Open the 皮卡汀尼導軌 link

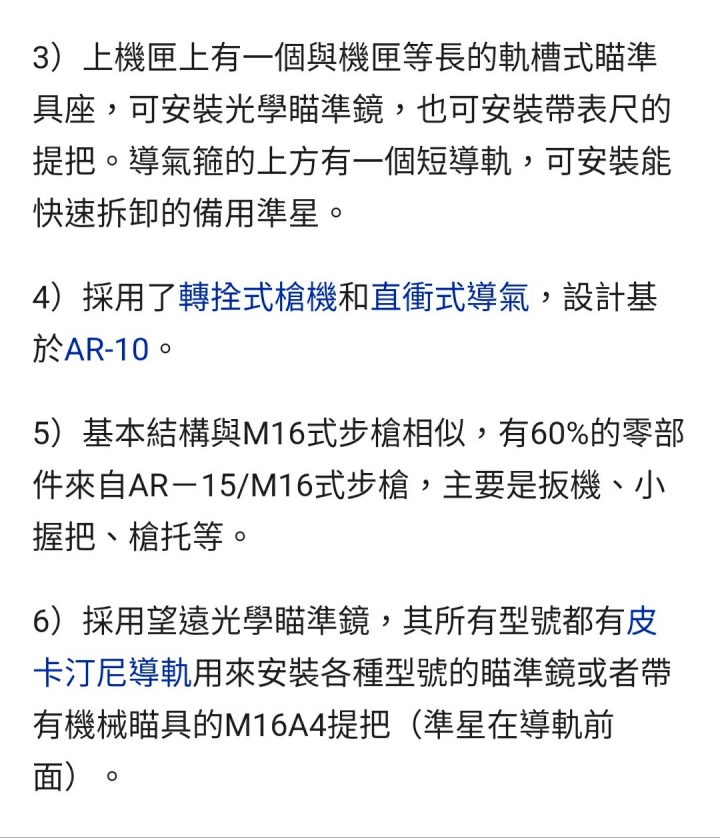[x=112, y=674]
